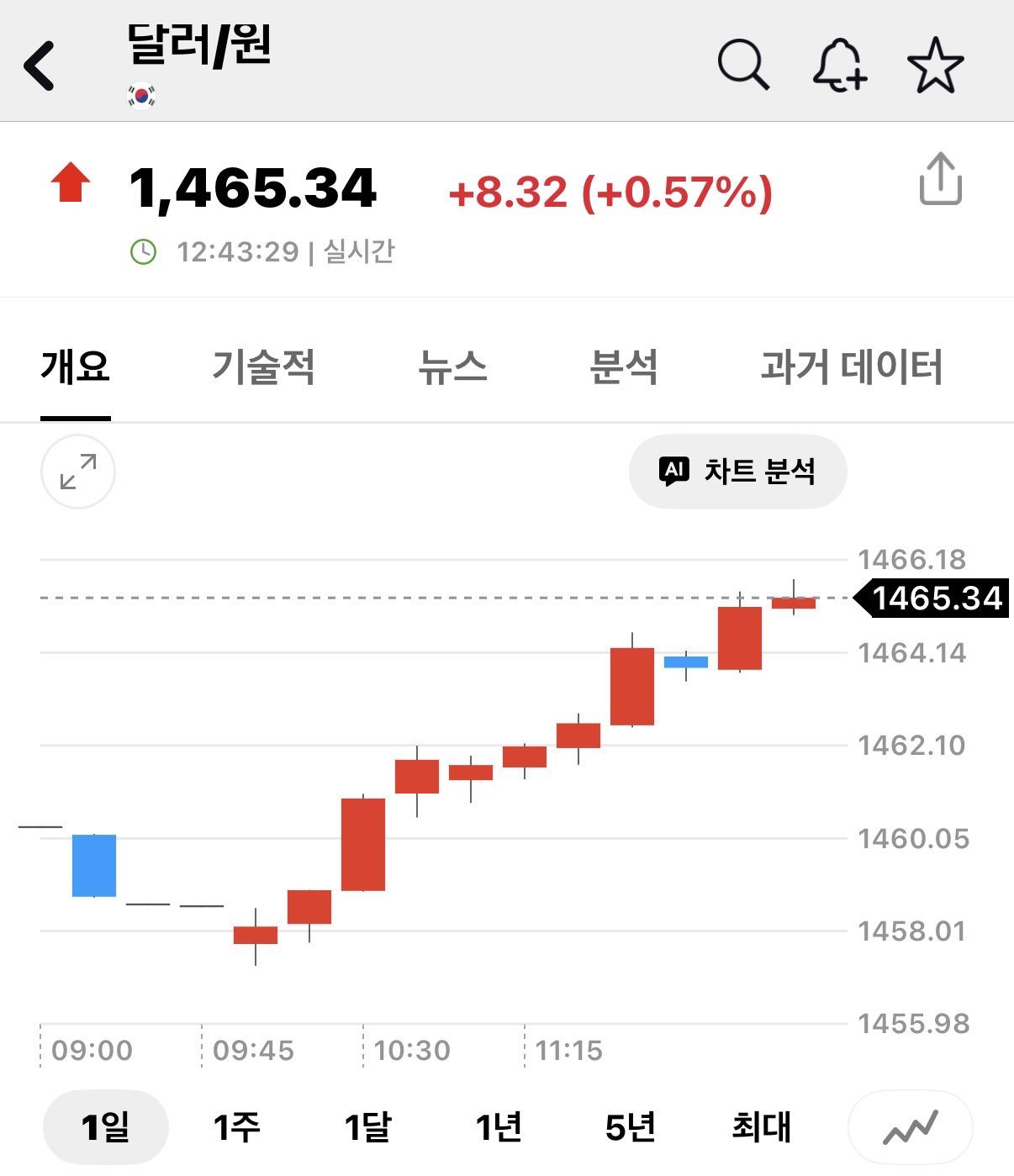Expand the chart to fullscreen
This screenshot has width=1014, height=1176.
point(77,472)
